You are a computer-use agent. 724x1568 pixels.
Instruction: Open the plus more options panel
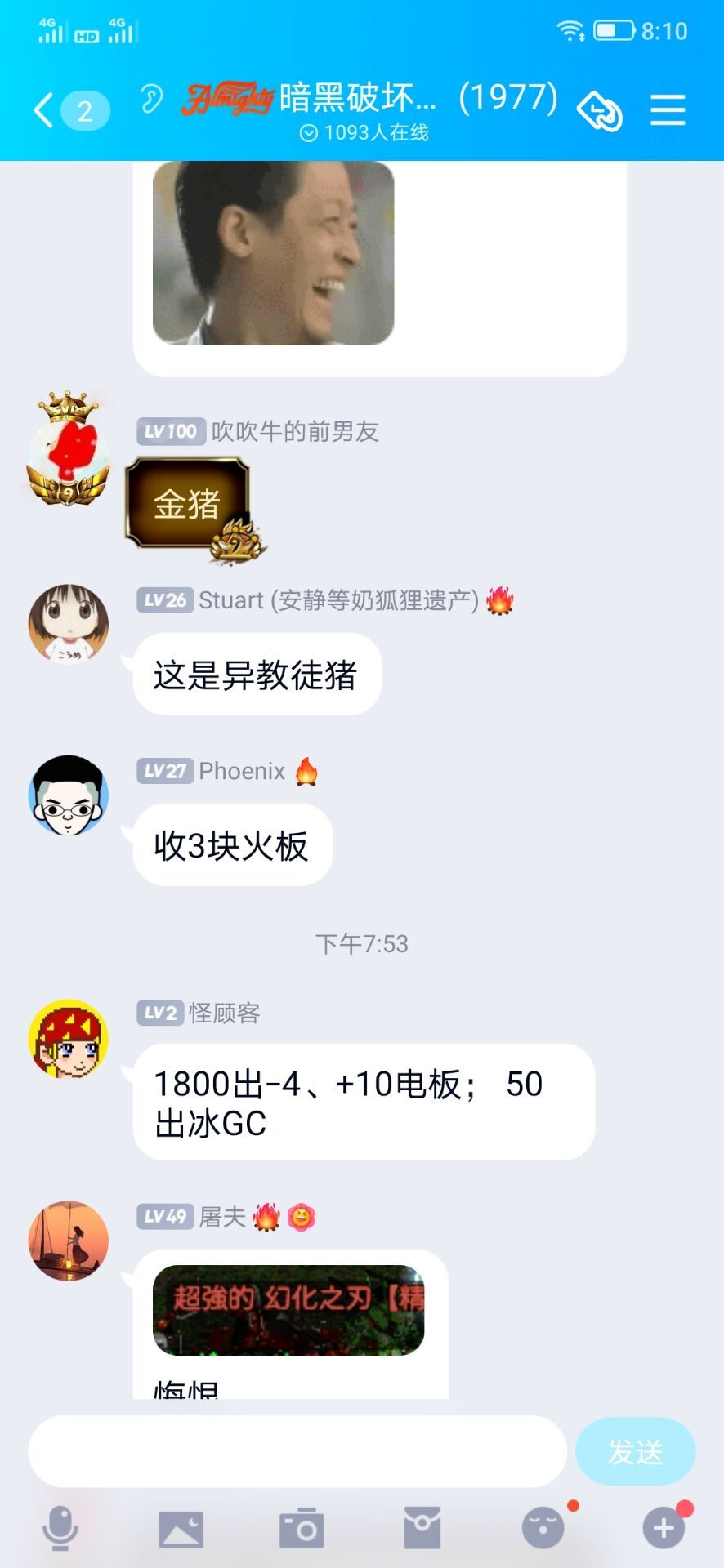664,1528
